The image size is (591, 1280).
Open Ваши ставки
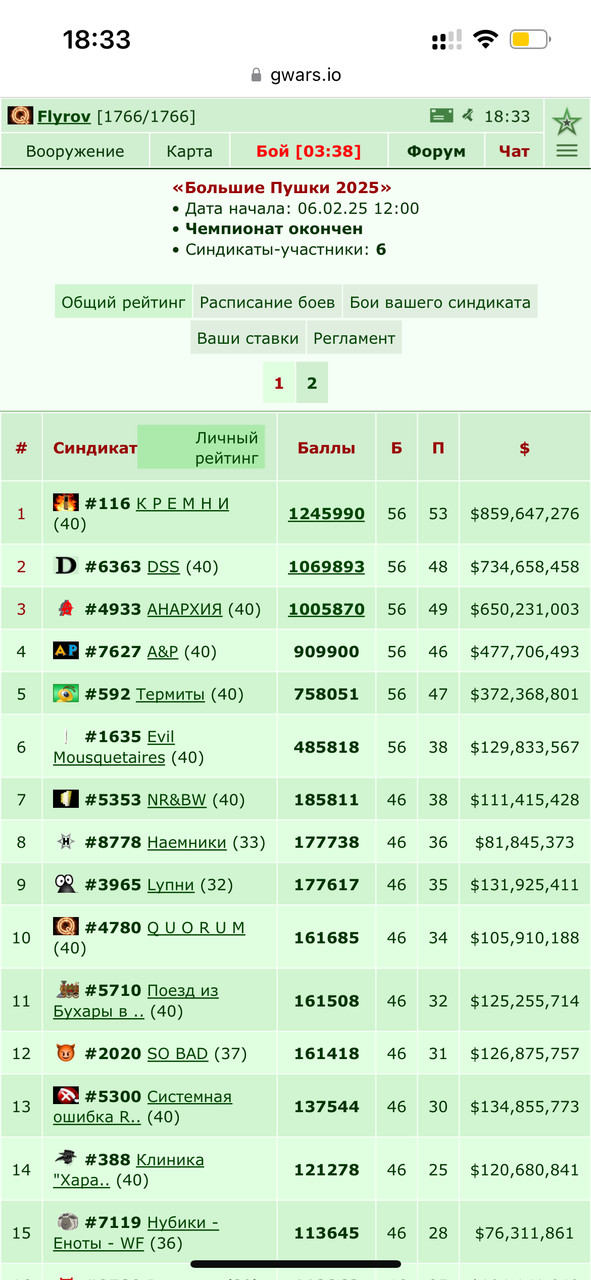247,338
